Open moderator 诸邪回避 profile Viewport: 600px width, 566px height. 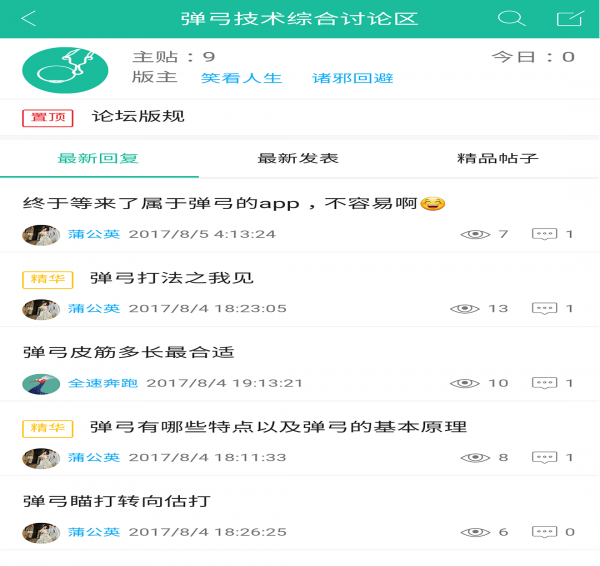tap(352, 78)
